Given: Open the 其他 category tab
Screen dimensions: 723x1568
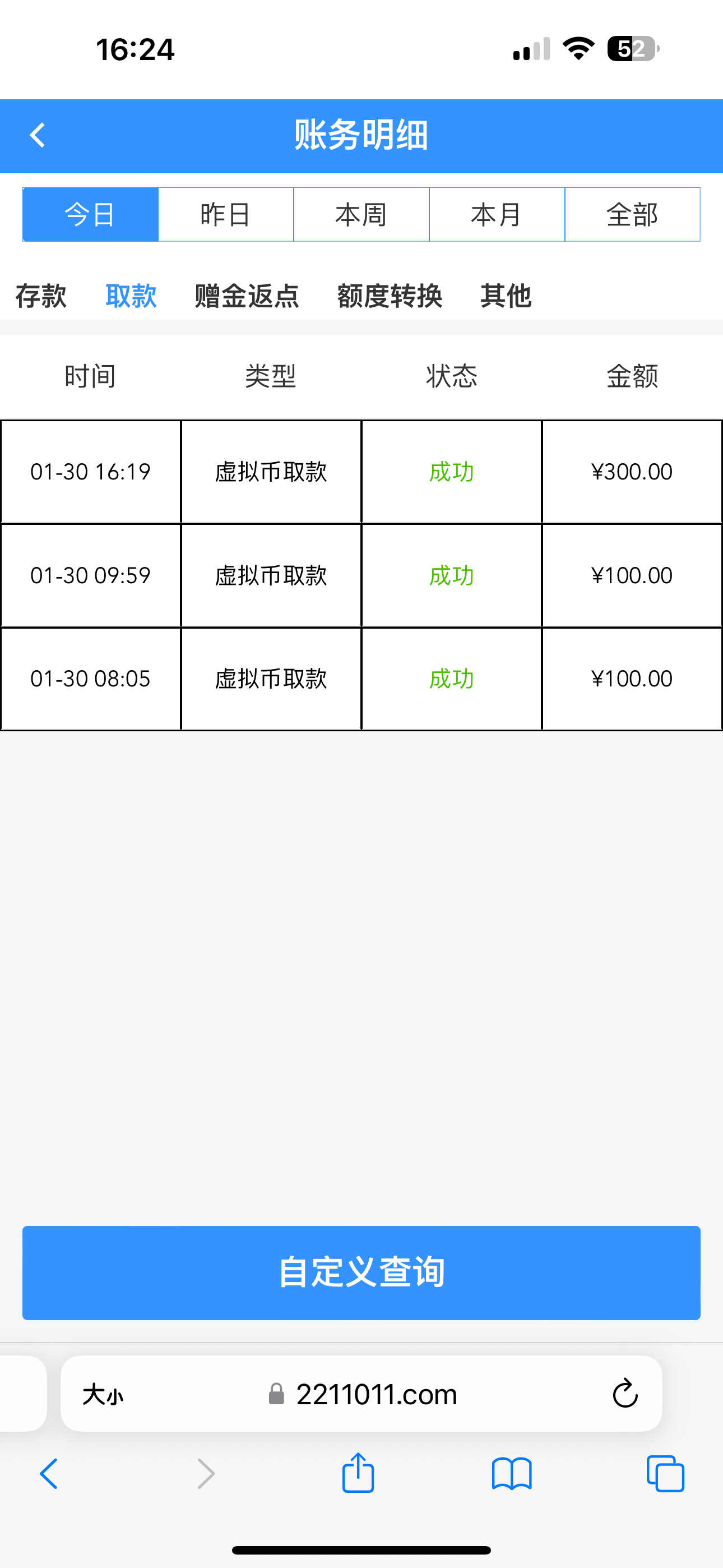Looking at the screenshot, I should [x=506, y=297].
